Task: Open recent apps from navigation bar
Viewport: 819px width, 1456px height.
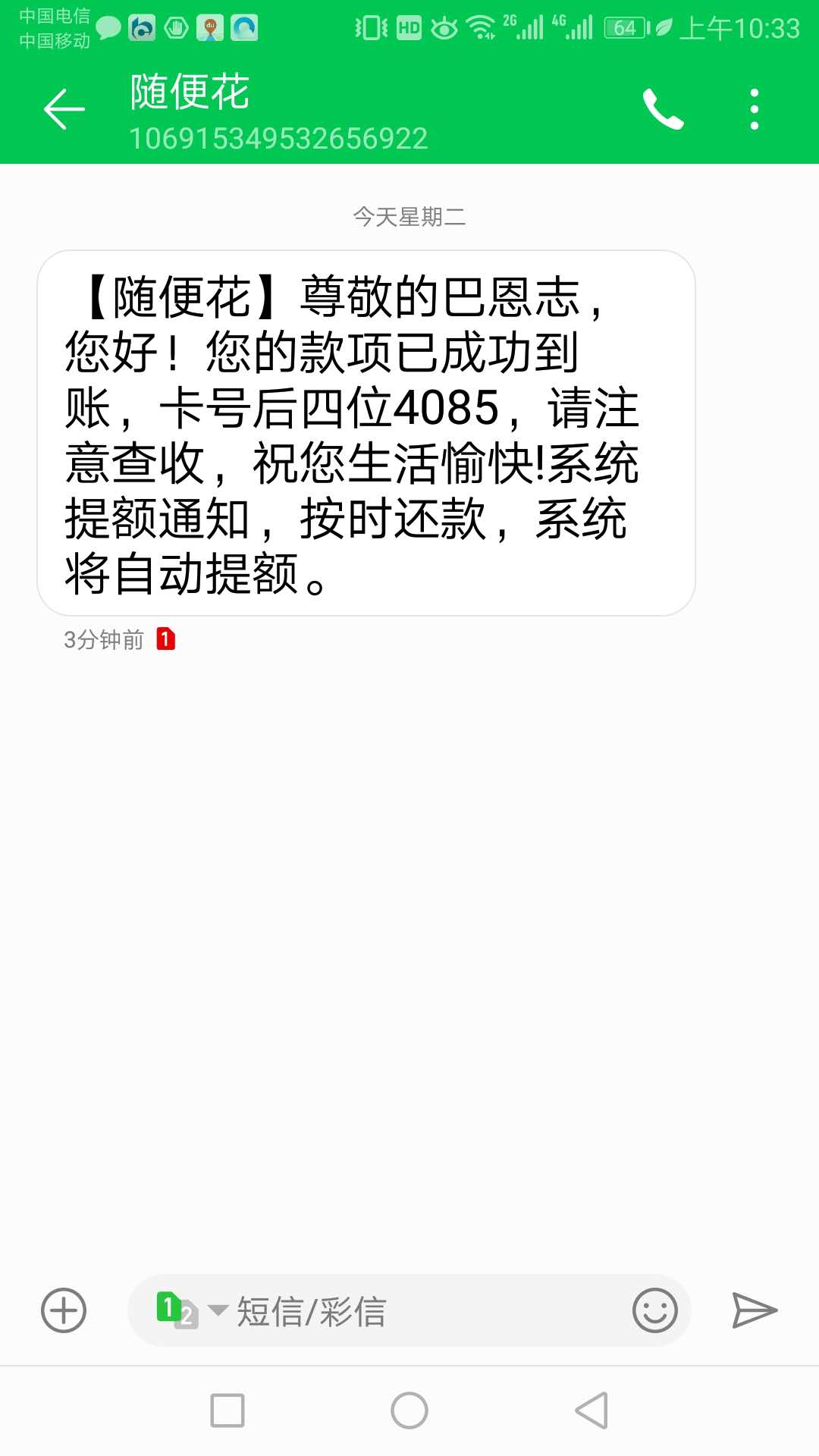Action: tap(227, 1410)
